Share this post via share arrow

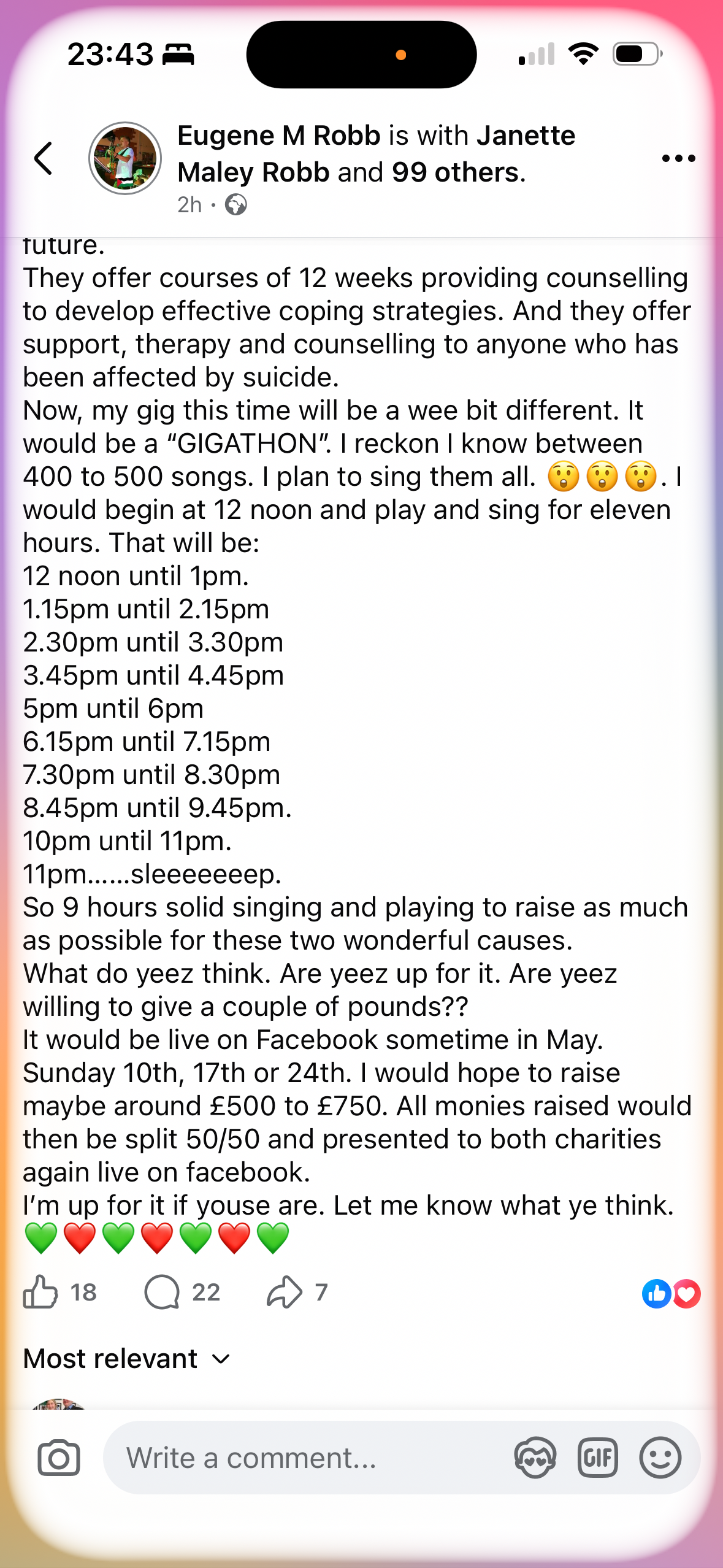[x=285, y=1292]
